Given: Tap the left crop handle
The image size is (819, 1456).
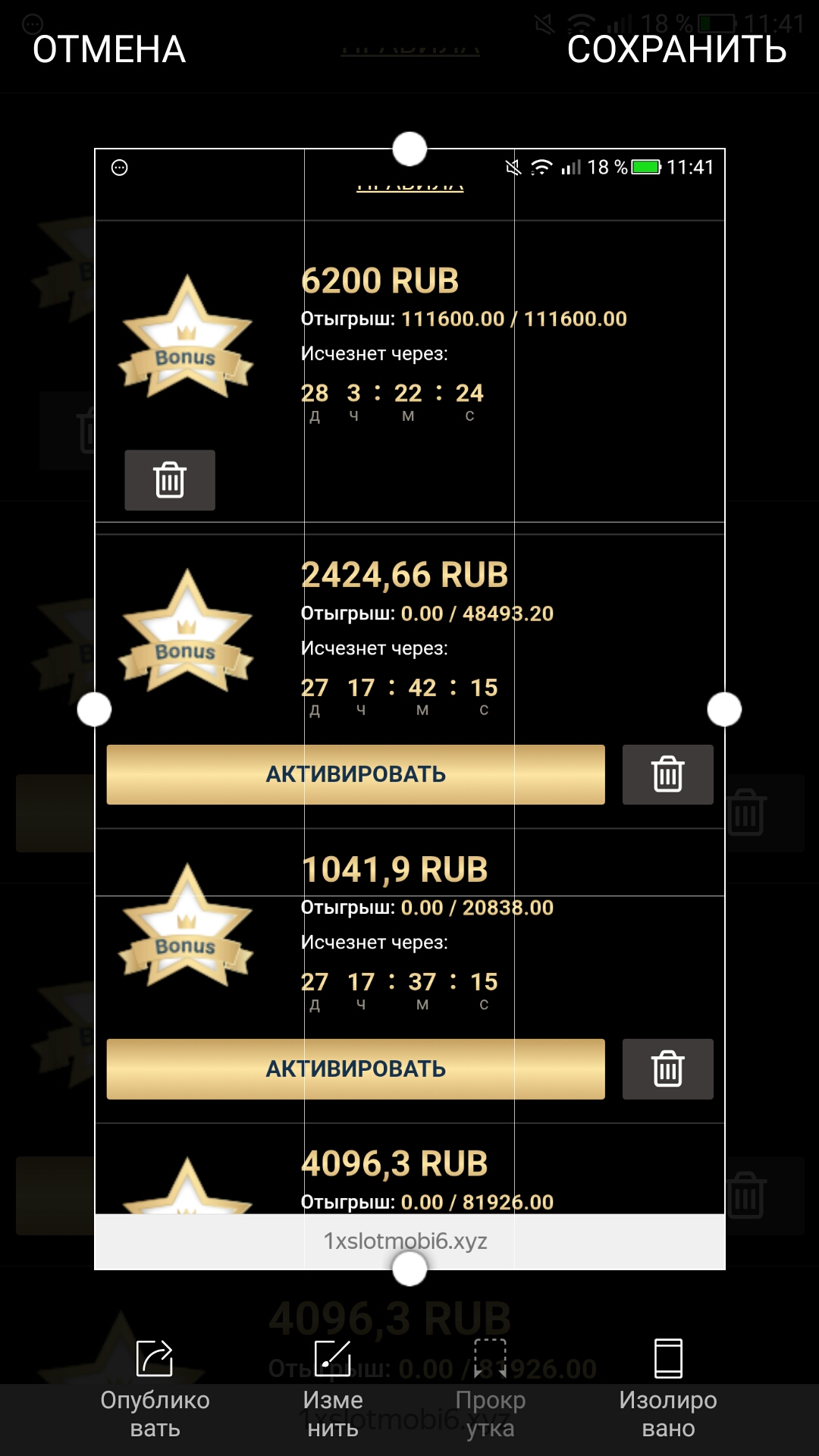Looking at the screenshot, I should point(95,710).
